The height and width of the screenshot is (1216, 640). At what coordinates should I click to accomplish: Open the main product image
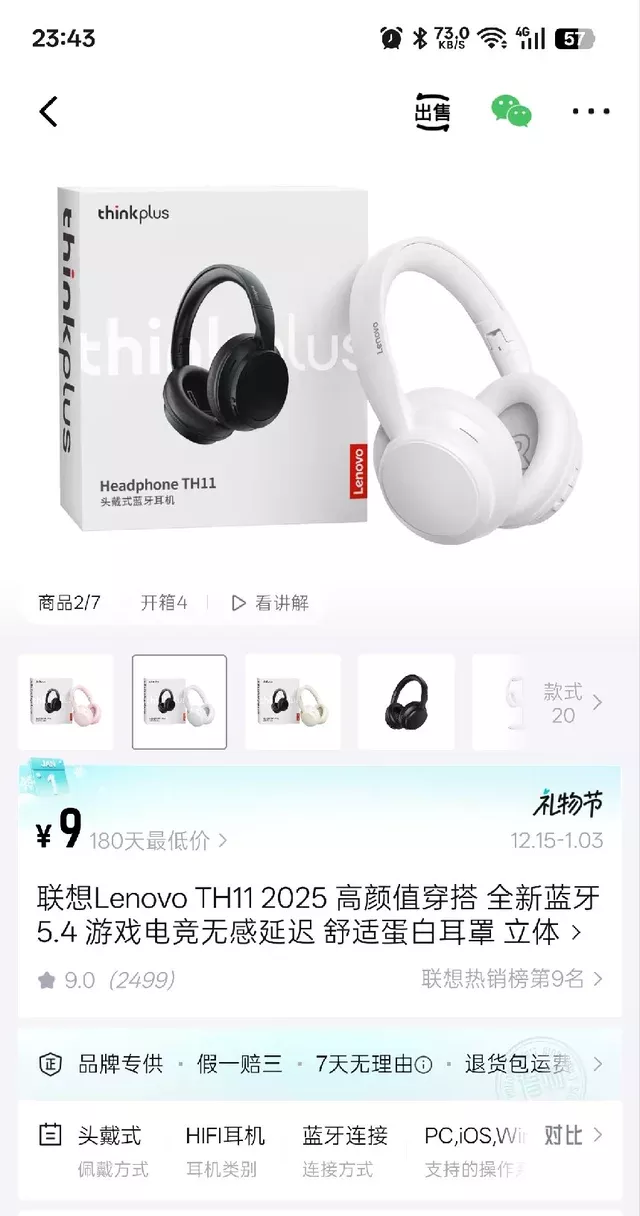(320, 360)
